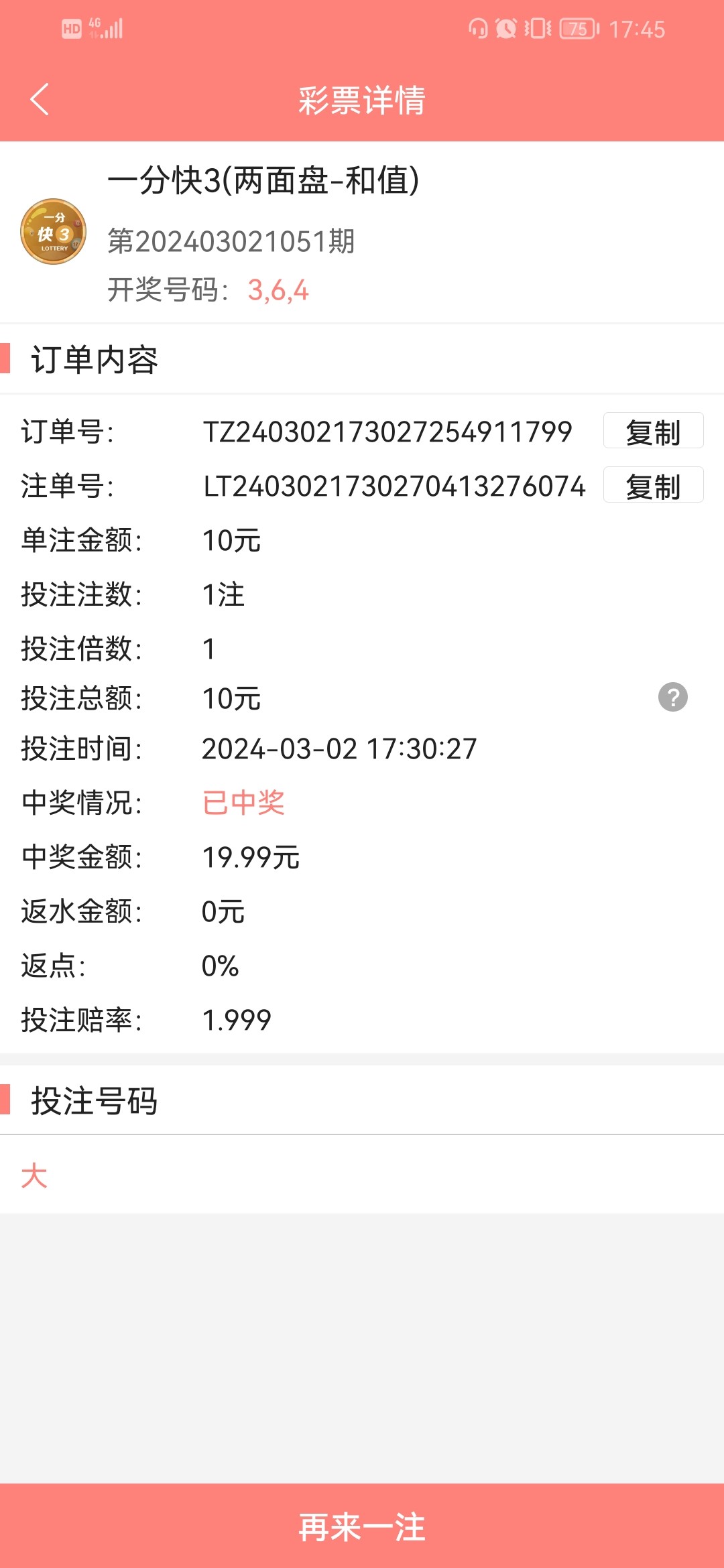The height and width of the screenshot is (1568, 724).
Task: Tap the vibrate mode icon in the status bar
Action: click(538, 28)
